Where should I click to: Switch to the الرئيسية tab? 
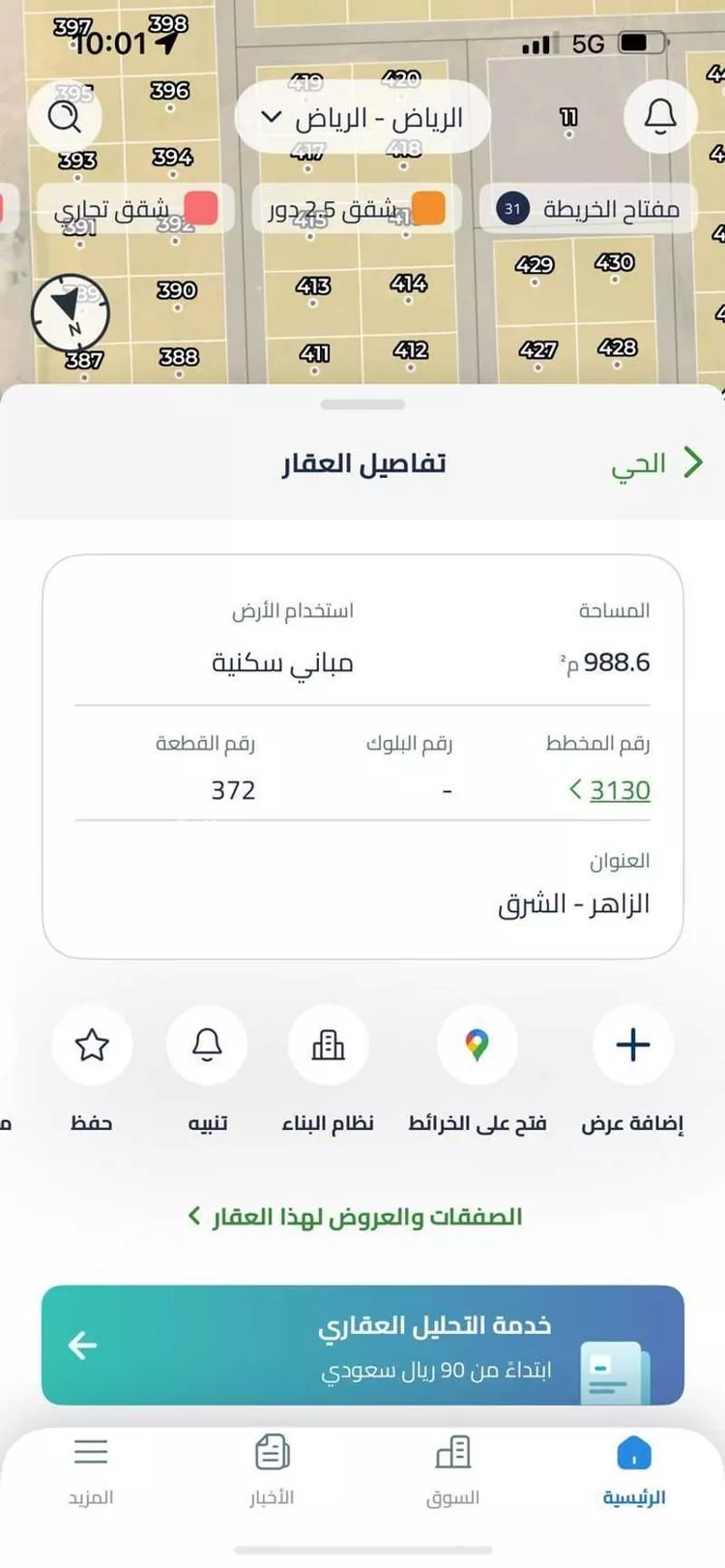633,1470
